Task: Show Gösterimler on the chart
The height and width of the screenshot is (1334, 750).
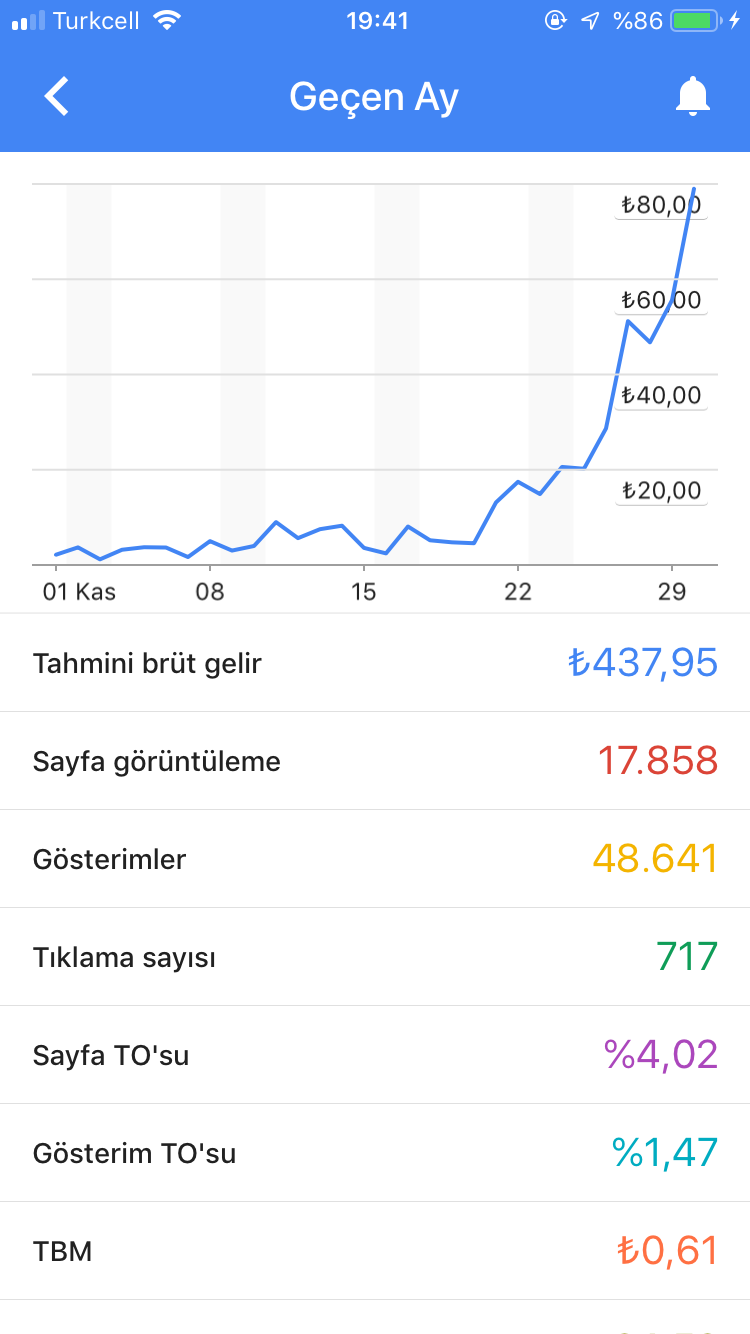Action: [375, 859]
